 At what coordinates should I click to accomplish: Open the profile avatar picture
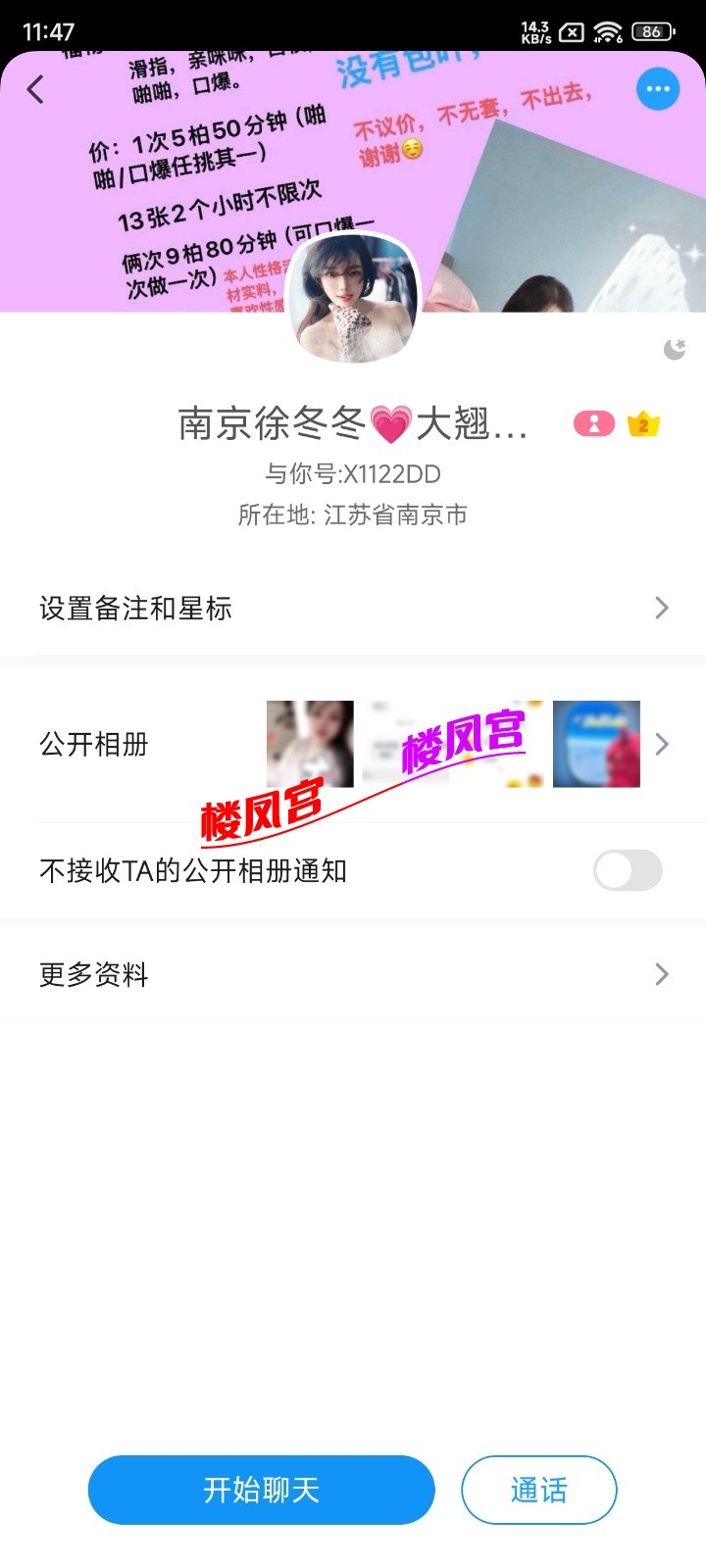353,299
